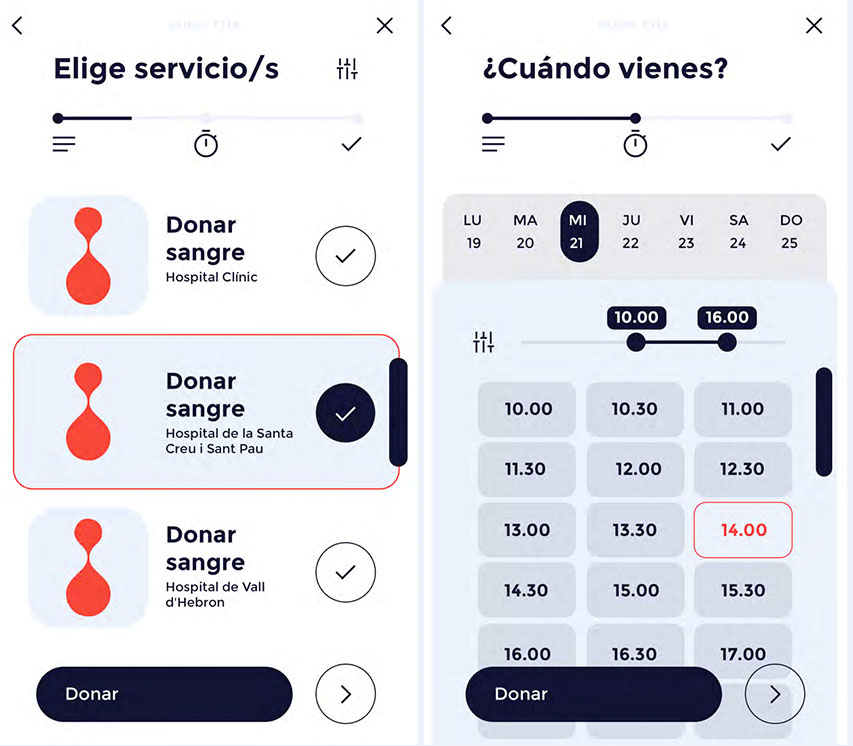Open time filter icon beside the range slider
853x746 pixels.
point(483,342)
